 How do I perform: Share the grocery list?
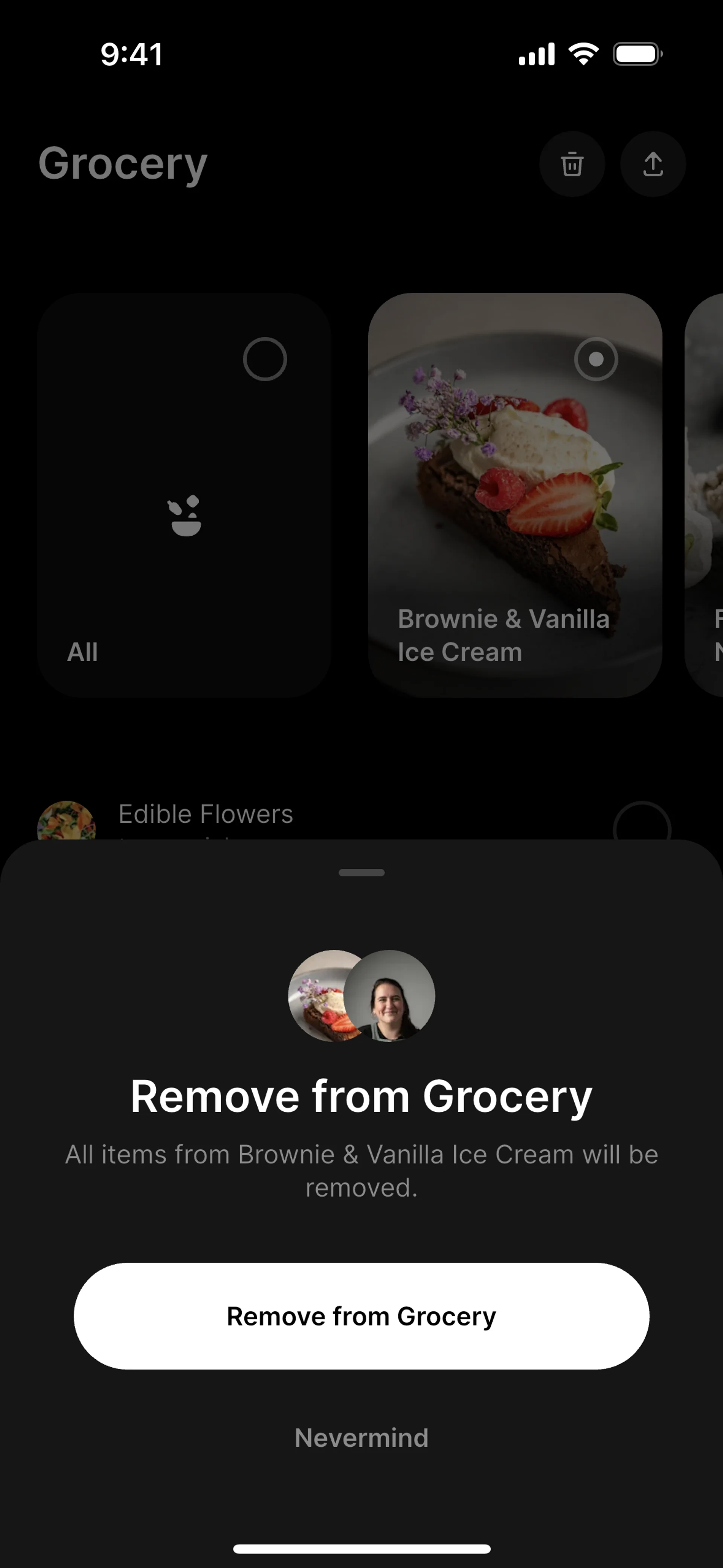(653, 164)
